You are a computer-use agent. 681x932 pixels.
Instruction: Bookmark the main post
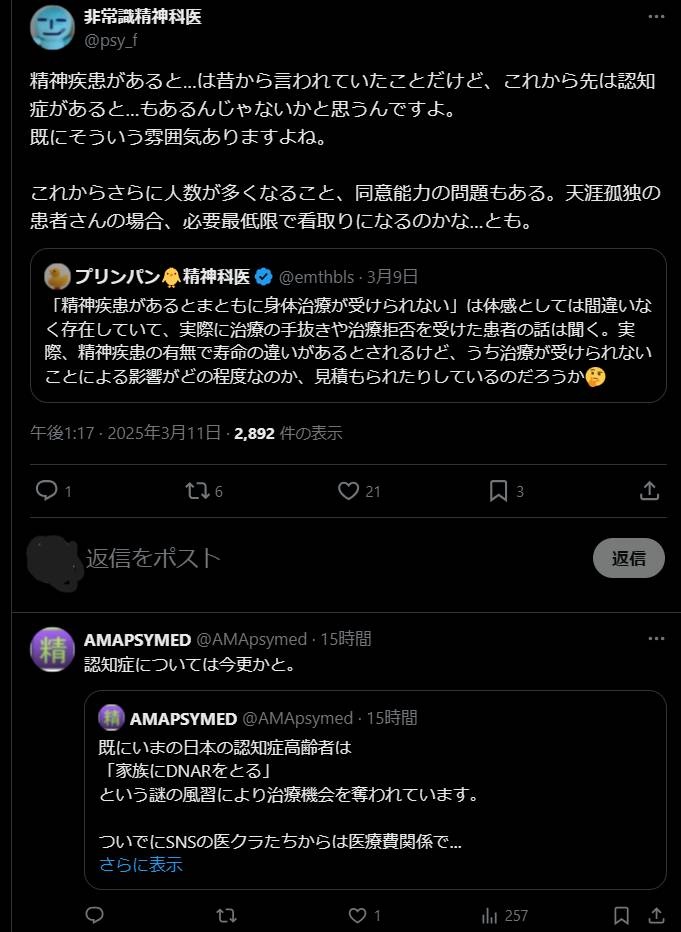[x=498, y=491]
